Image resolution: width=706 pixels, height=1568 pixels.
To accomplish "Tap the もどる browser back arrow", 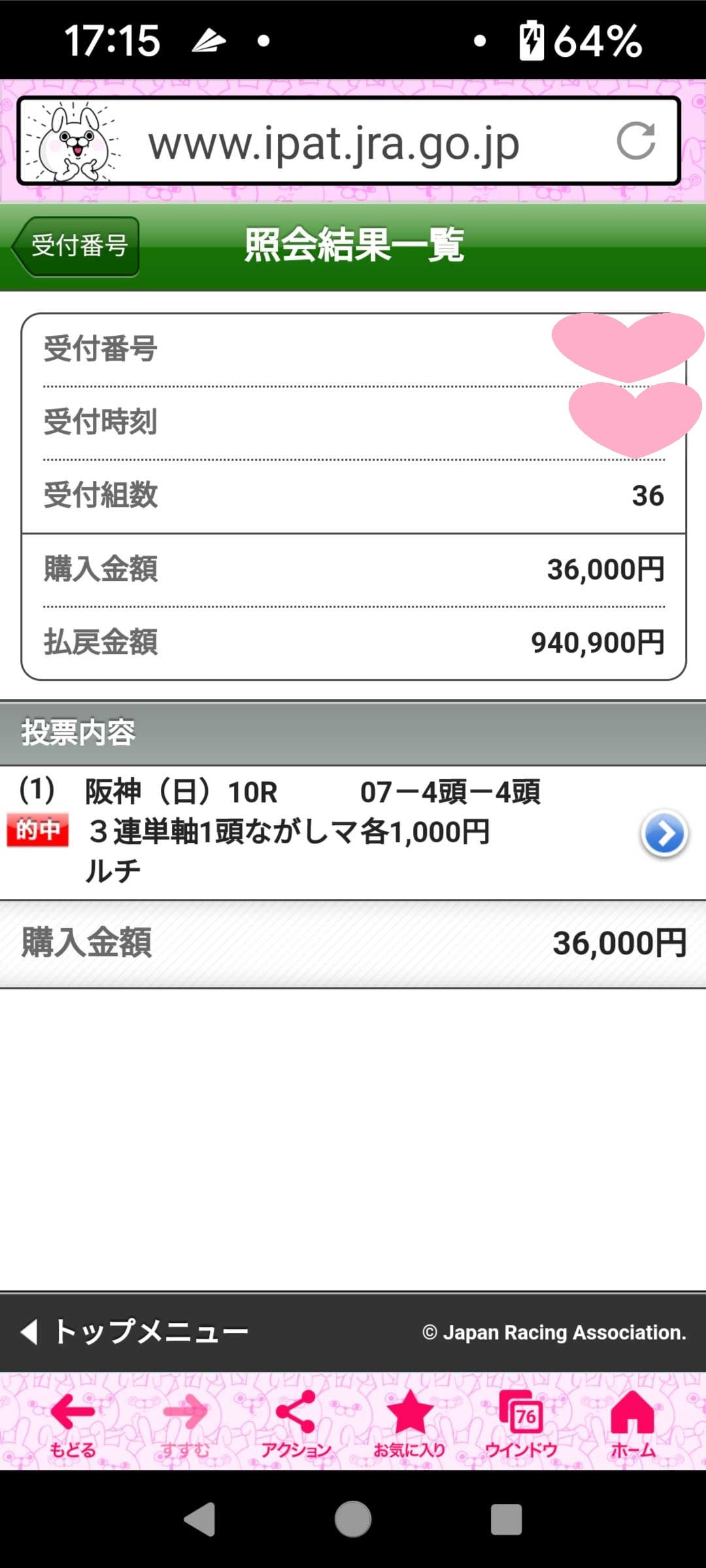I will pyautogui.click(x=73, y=1424).
